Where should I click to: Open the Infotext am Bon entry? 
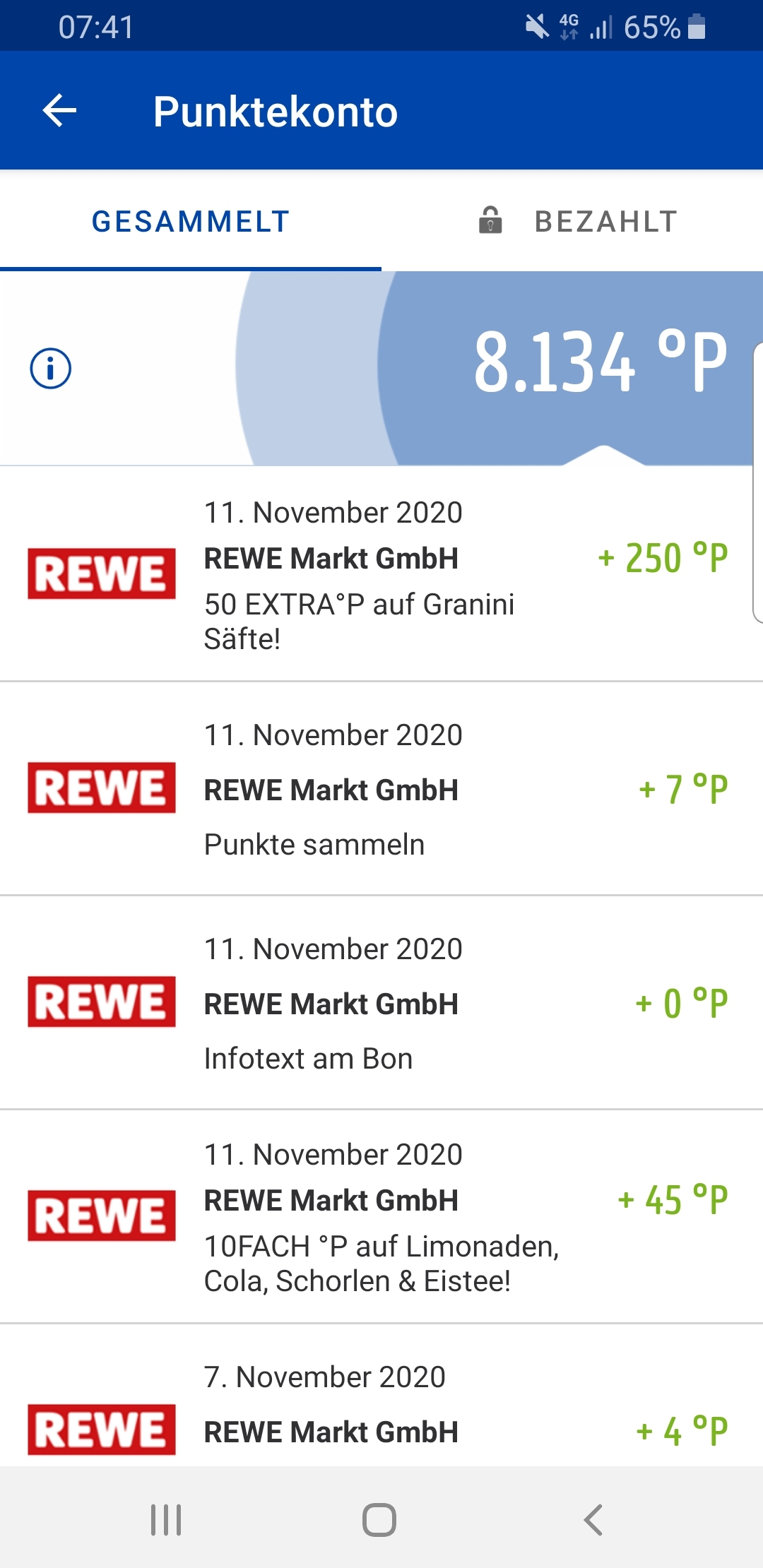coord(381,1003)
